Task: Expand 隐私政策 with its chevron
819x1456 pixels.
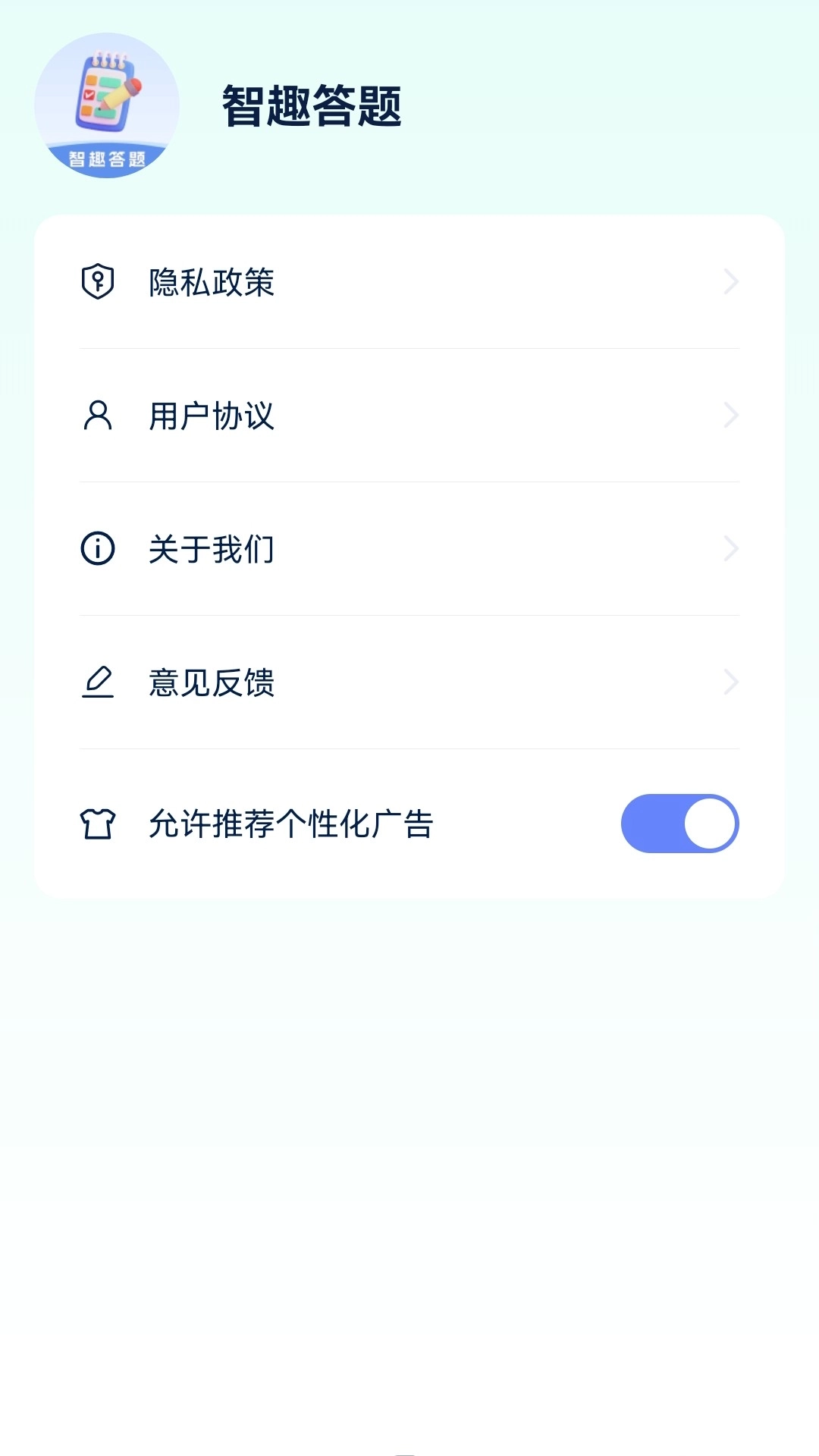Action: 730,282
